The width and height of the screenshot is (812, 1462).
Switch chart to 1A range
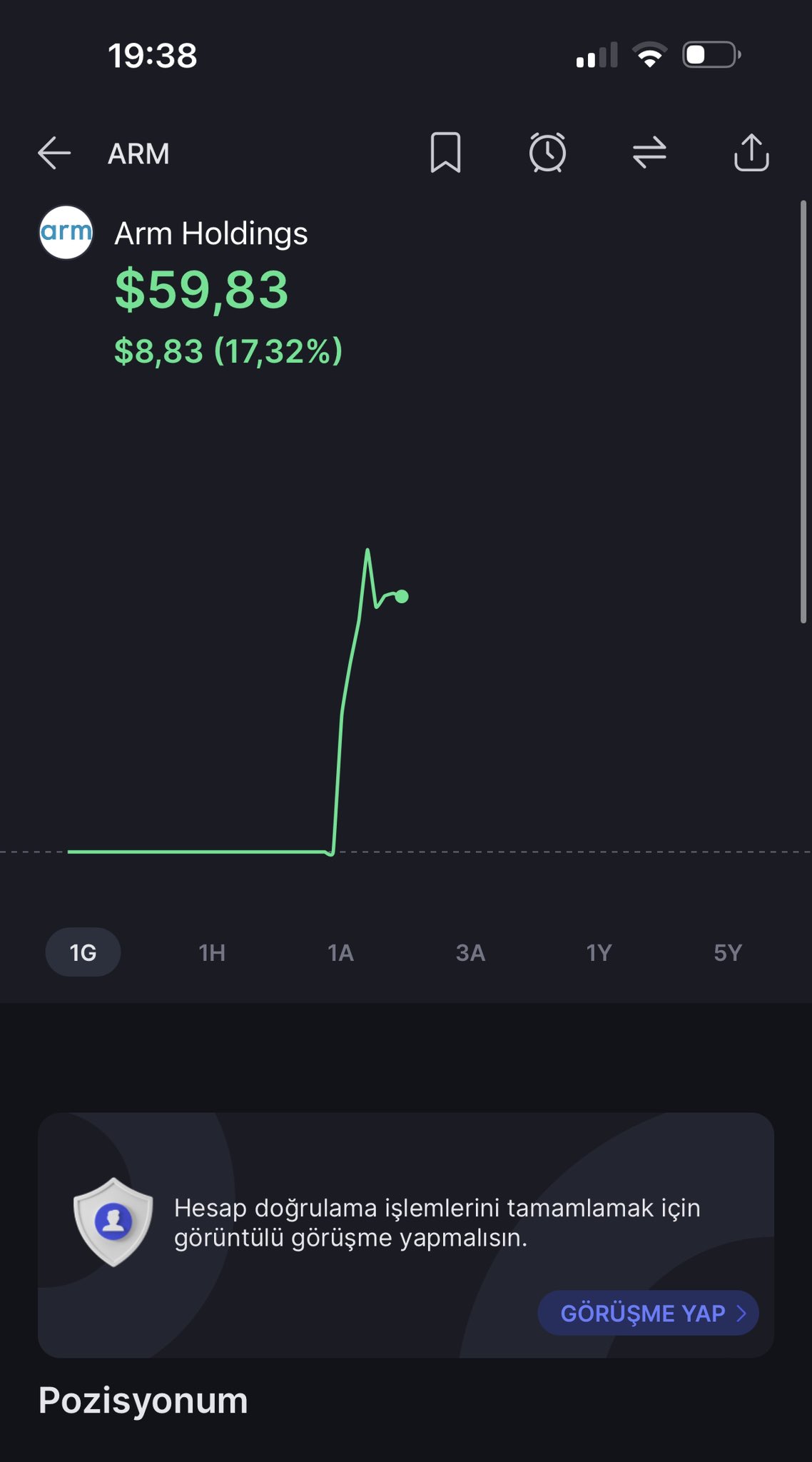340,952
